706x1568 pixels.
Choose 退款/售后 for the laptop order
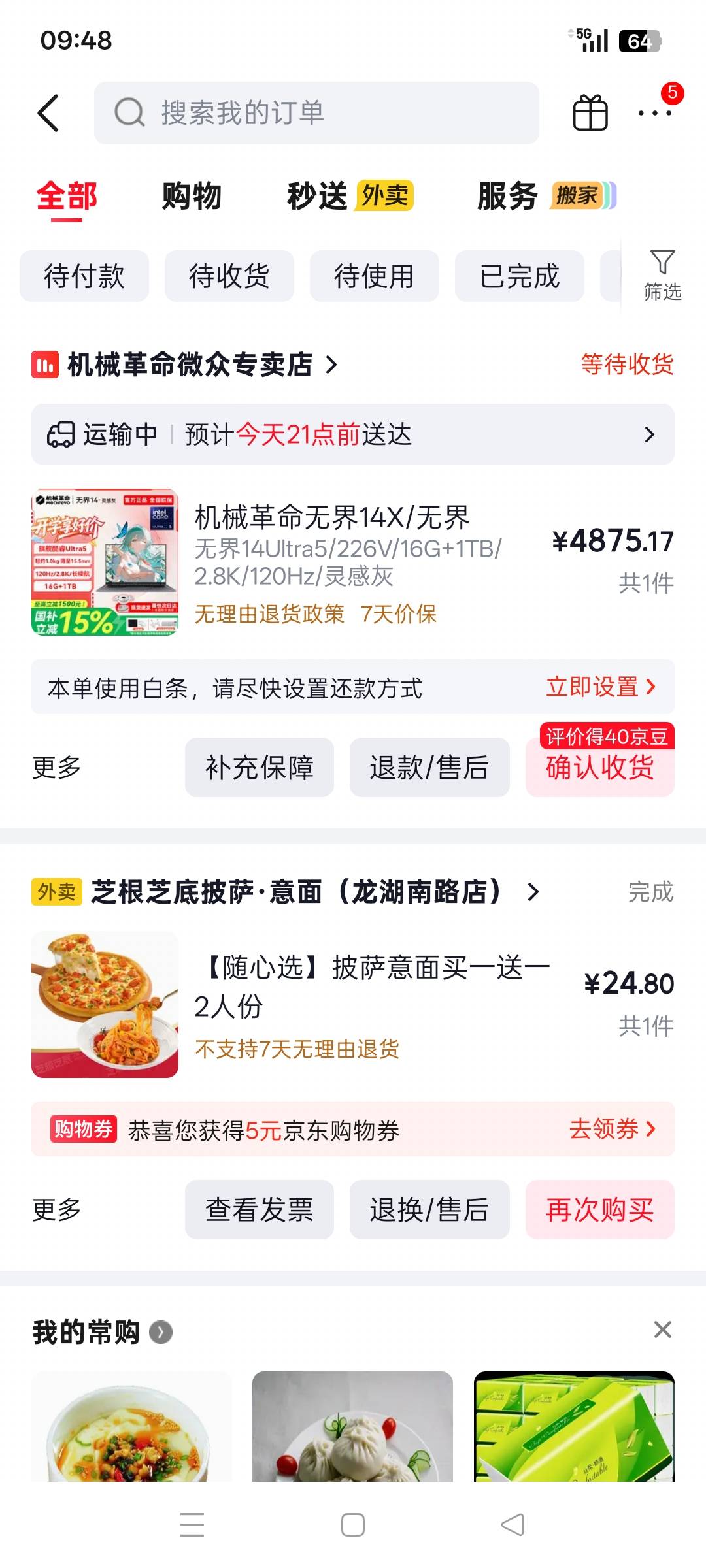429,767
